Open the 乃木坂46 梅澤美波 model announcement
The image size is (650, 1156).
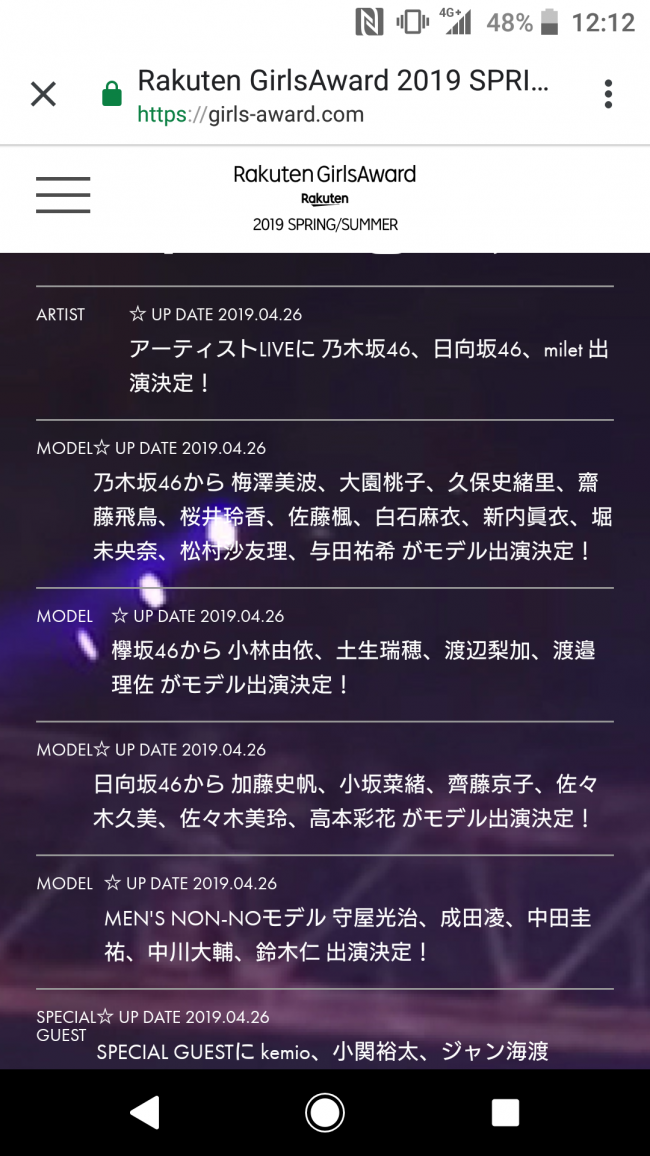pos(352,517)
